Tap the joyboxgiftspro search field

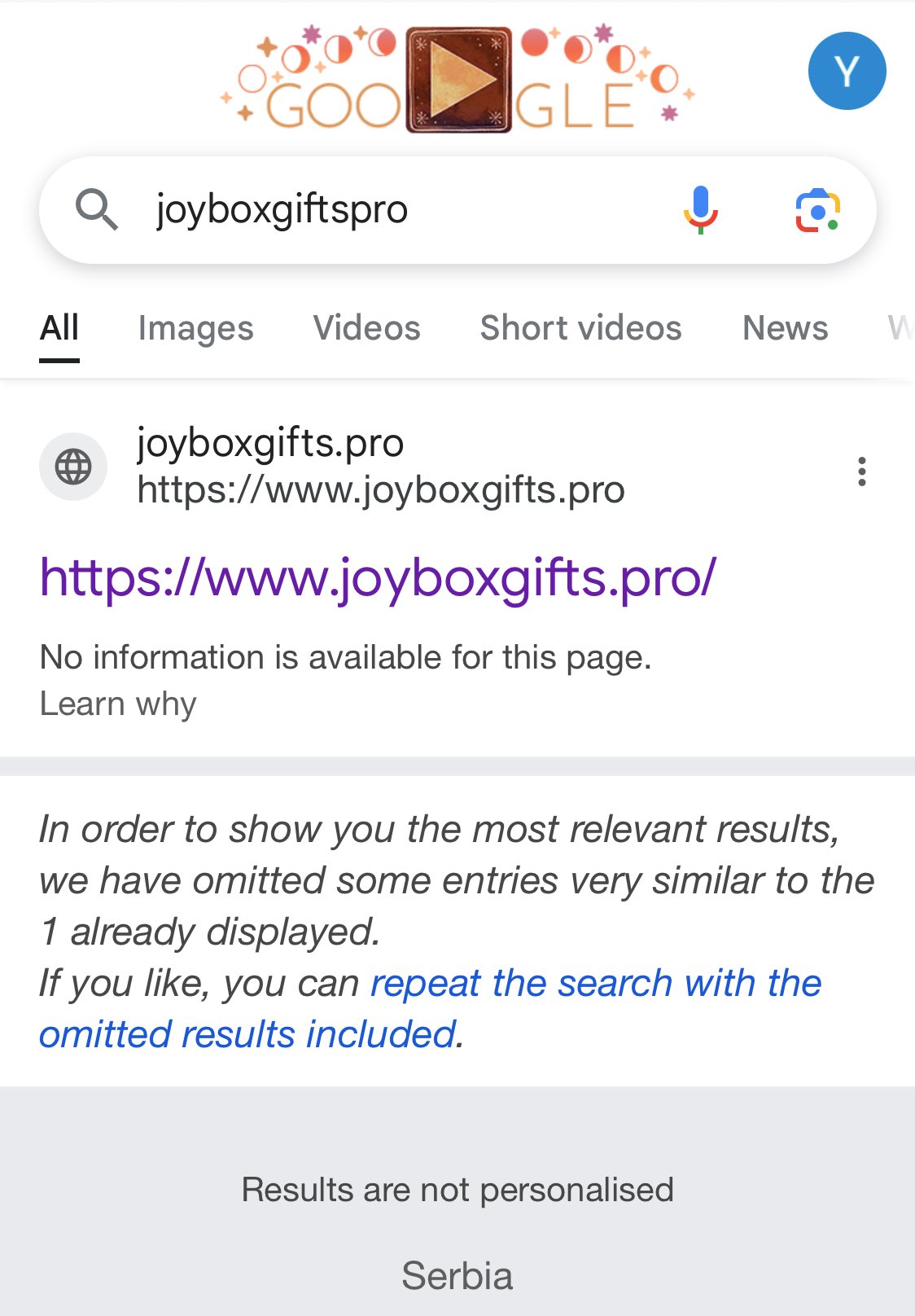[x=391, y=210]
